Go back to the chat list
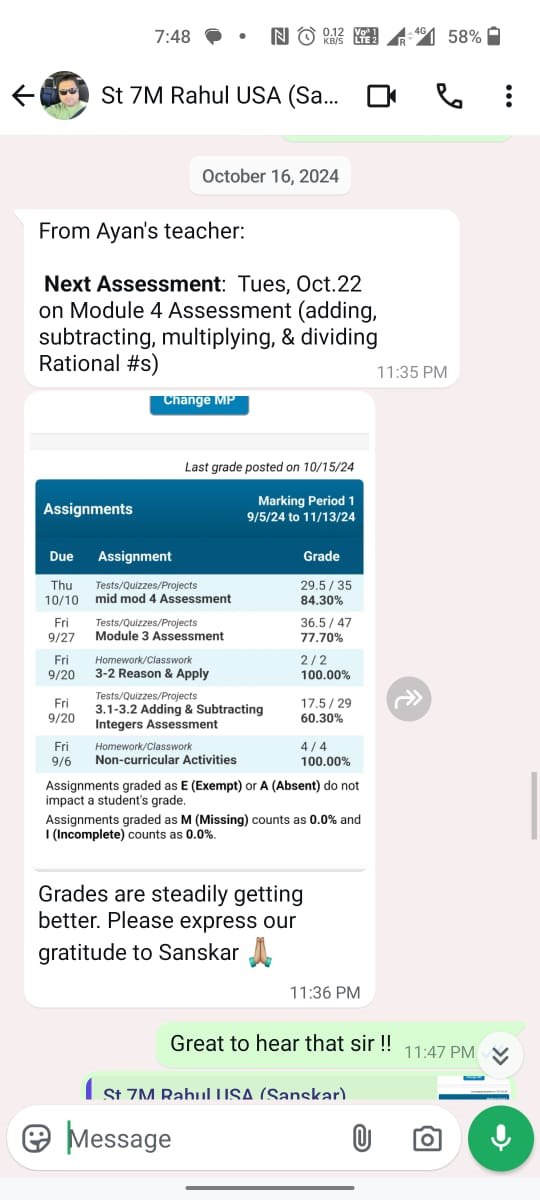Screen dimensions: 540x1200 pos(22,96)
